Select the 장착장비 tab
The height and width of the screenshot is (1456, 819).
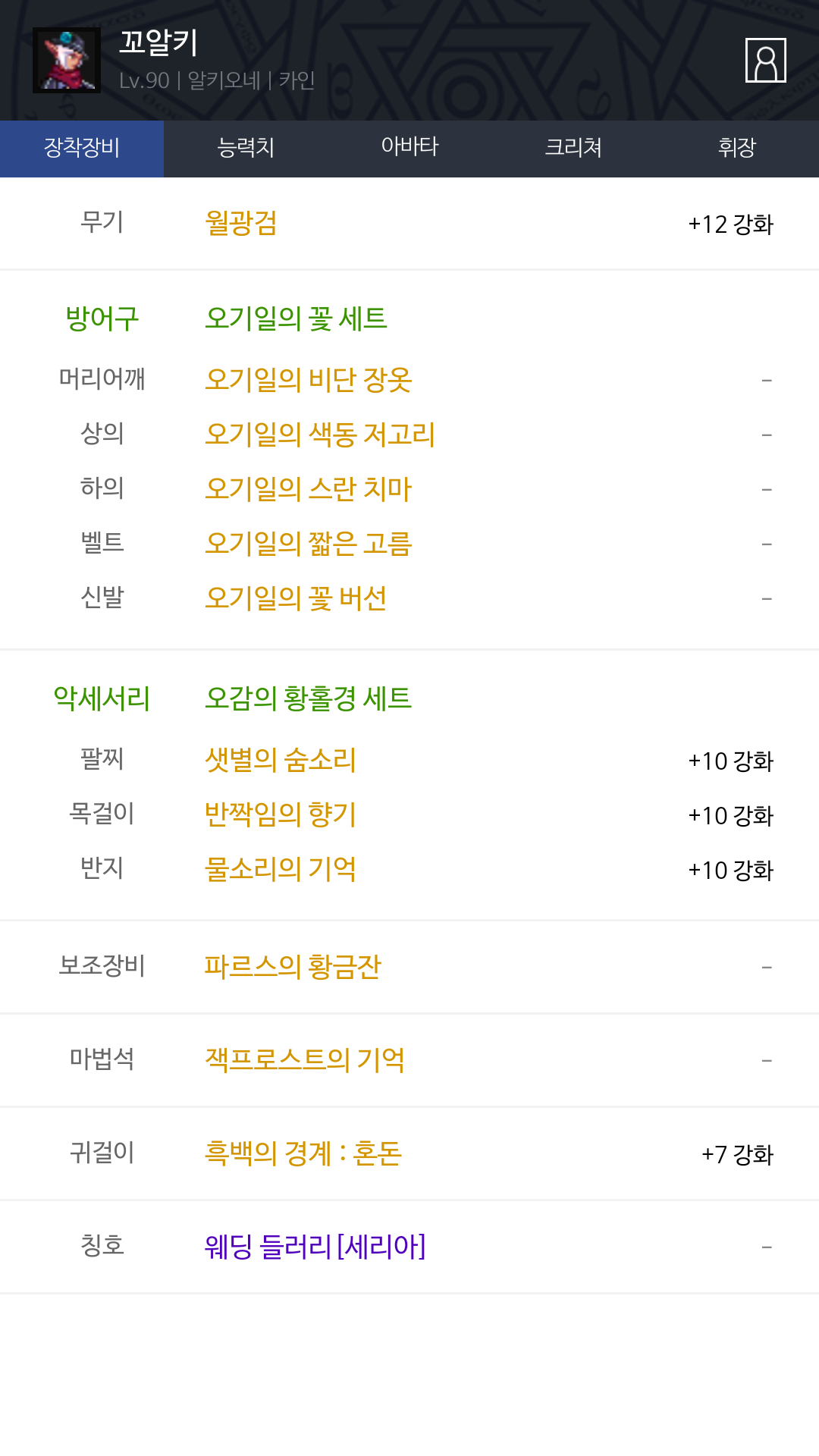(x=82, y=149)
